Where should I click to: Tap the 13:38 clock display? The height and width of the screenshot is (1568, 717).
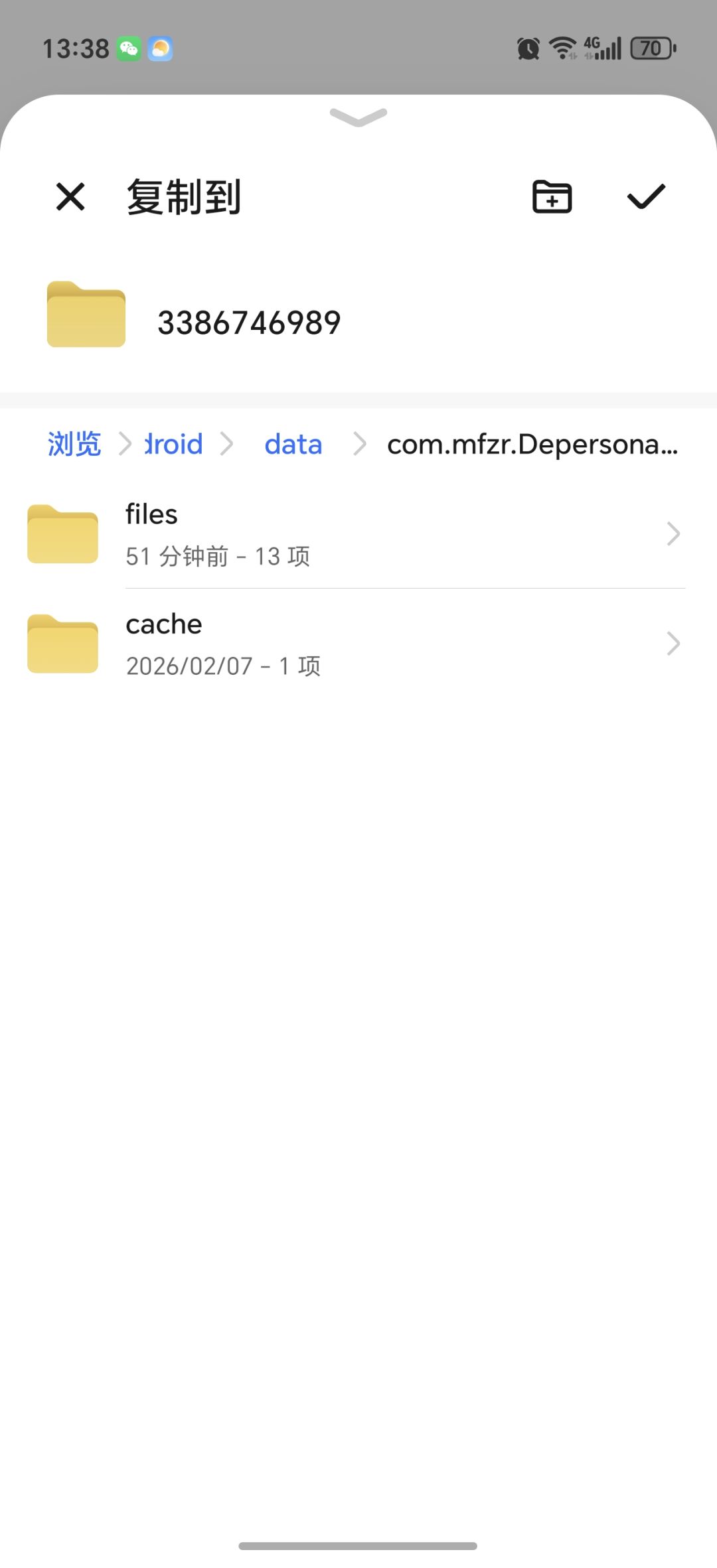pyautogui.click(x=77, y=47)
